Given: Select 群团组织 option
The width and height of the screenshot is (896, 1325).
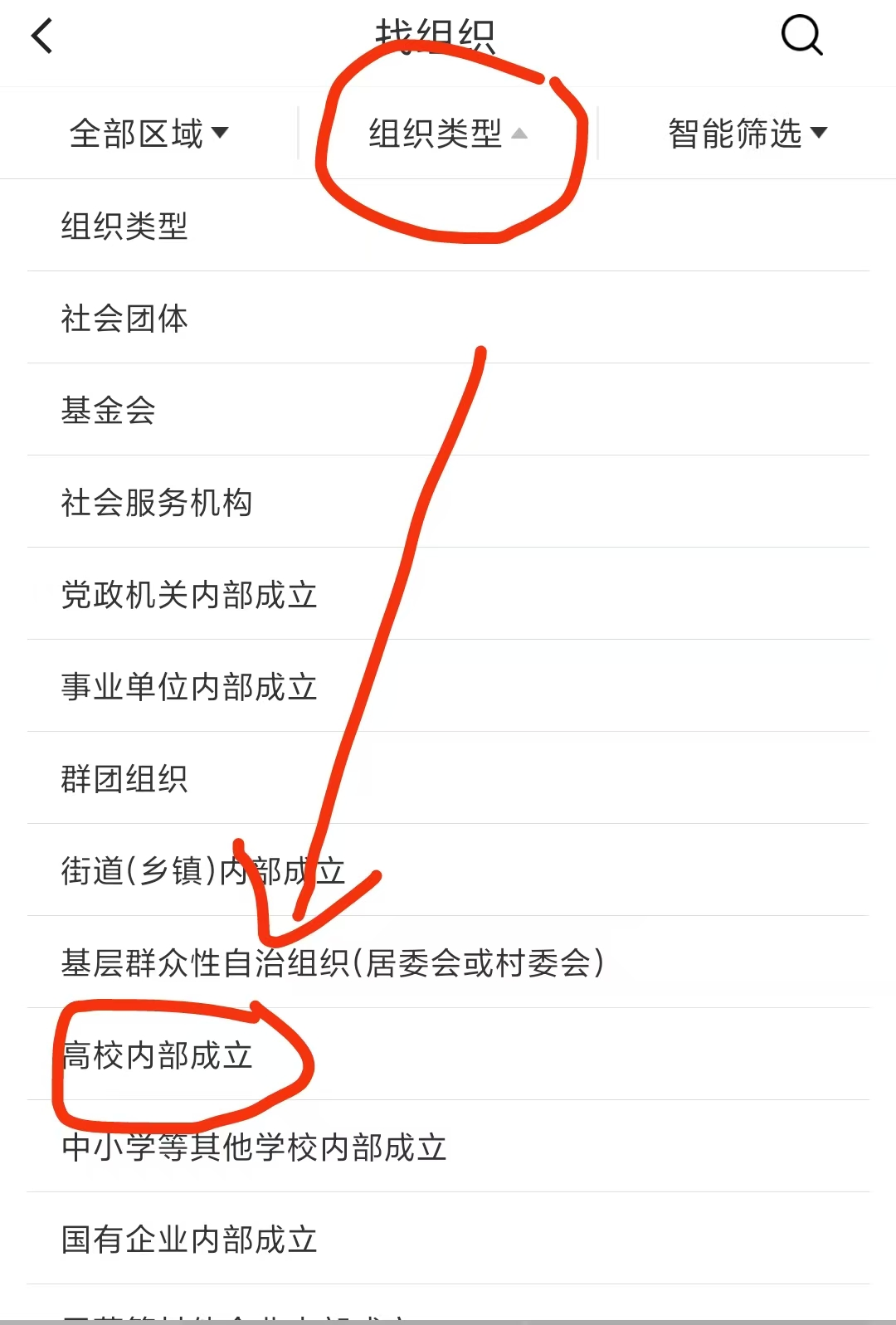Looking at the screenshot, I should 124,778.
